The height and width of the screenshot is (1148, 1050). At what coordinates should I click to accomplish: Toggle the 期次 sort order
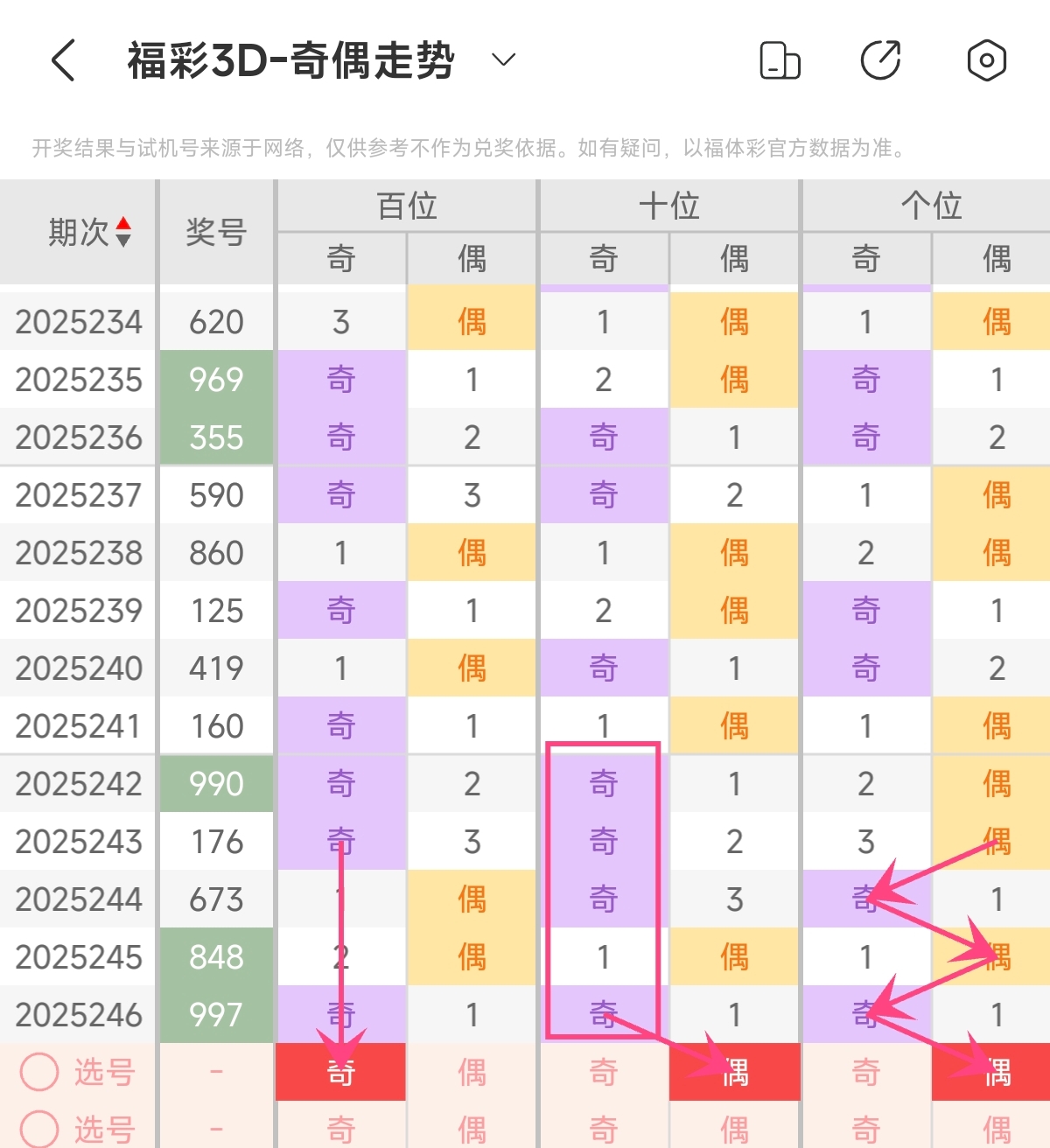[x=123, y=232]
